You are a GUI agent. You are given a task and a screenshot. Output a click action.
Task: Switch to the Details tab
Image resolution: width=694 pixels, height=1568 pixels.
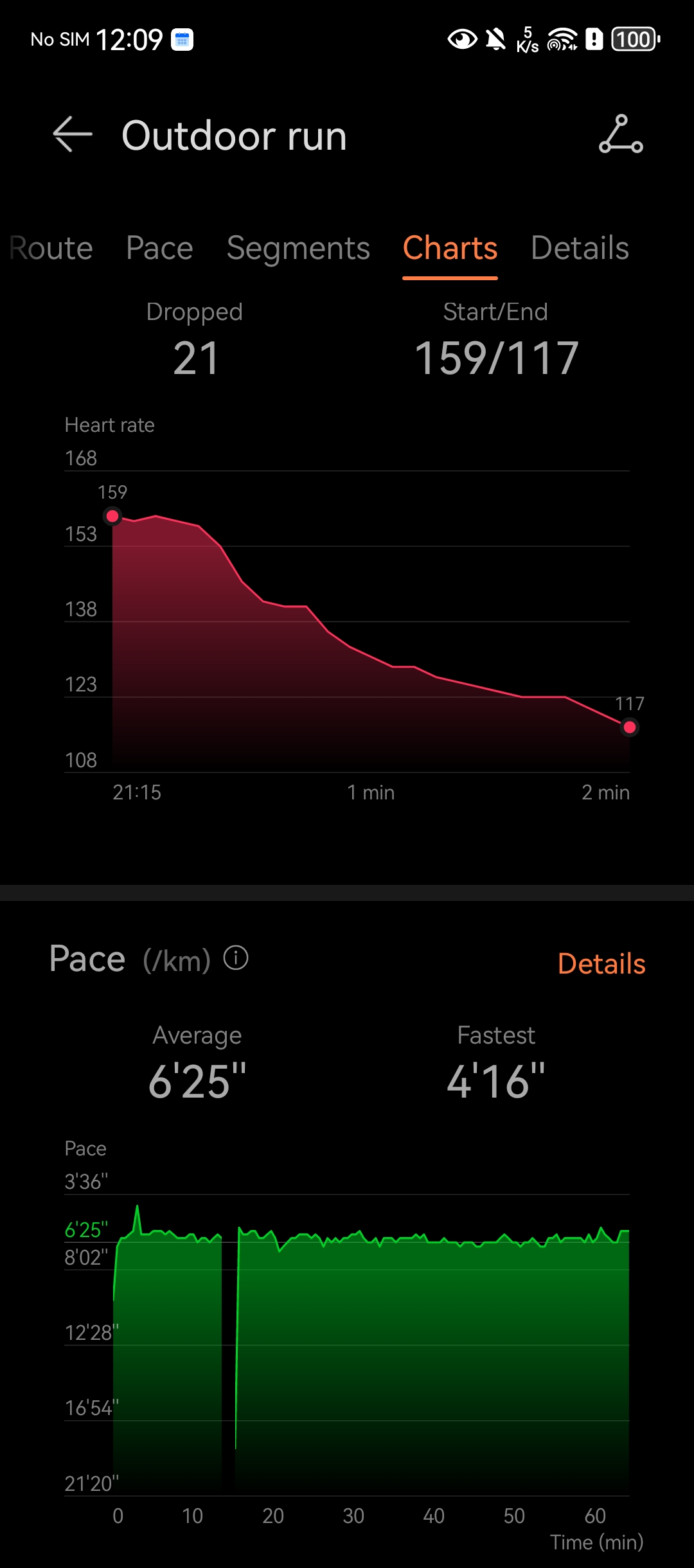click(x=580, y=249)
